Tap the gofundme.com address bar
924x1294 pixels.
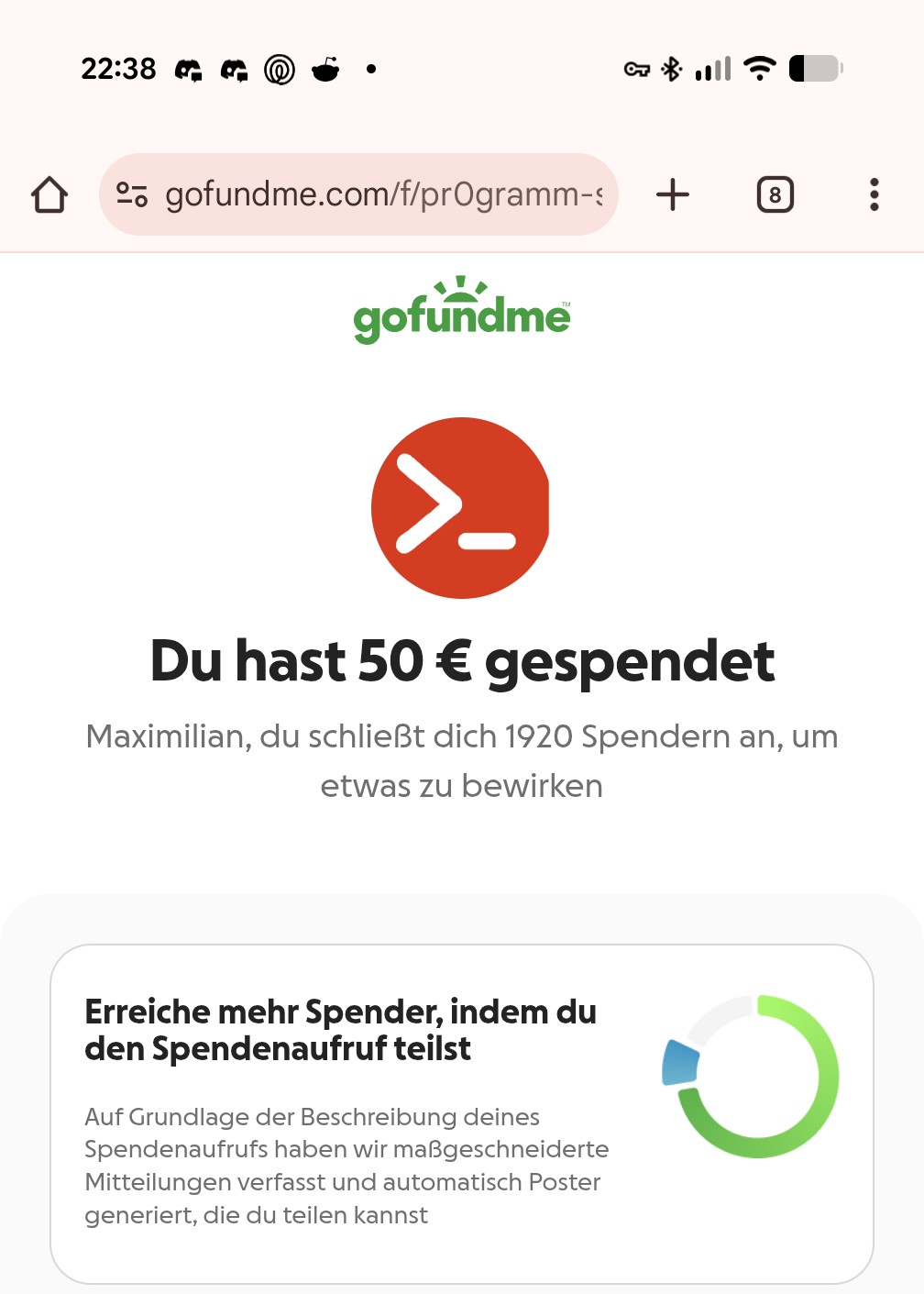pyautogui.click(x=385, y=194)
